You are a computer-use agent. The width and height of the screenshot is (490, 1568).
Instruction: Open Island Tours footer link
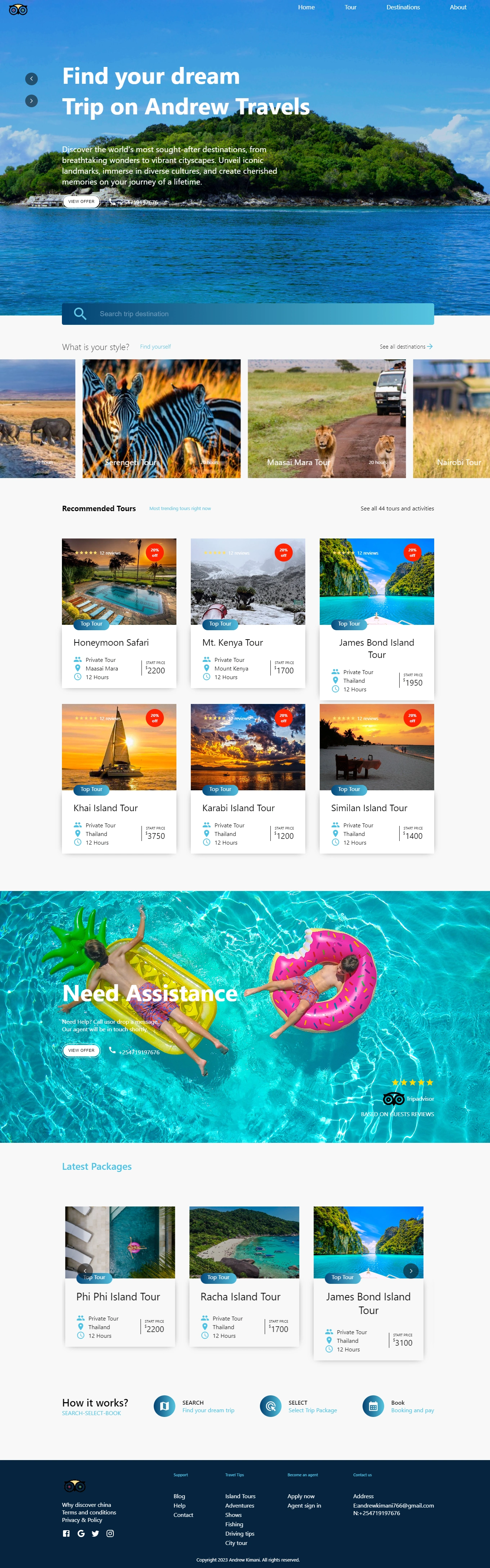pyautogui.click(x=240, y=1496)
